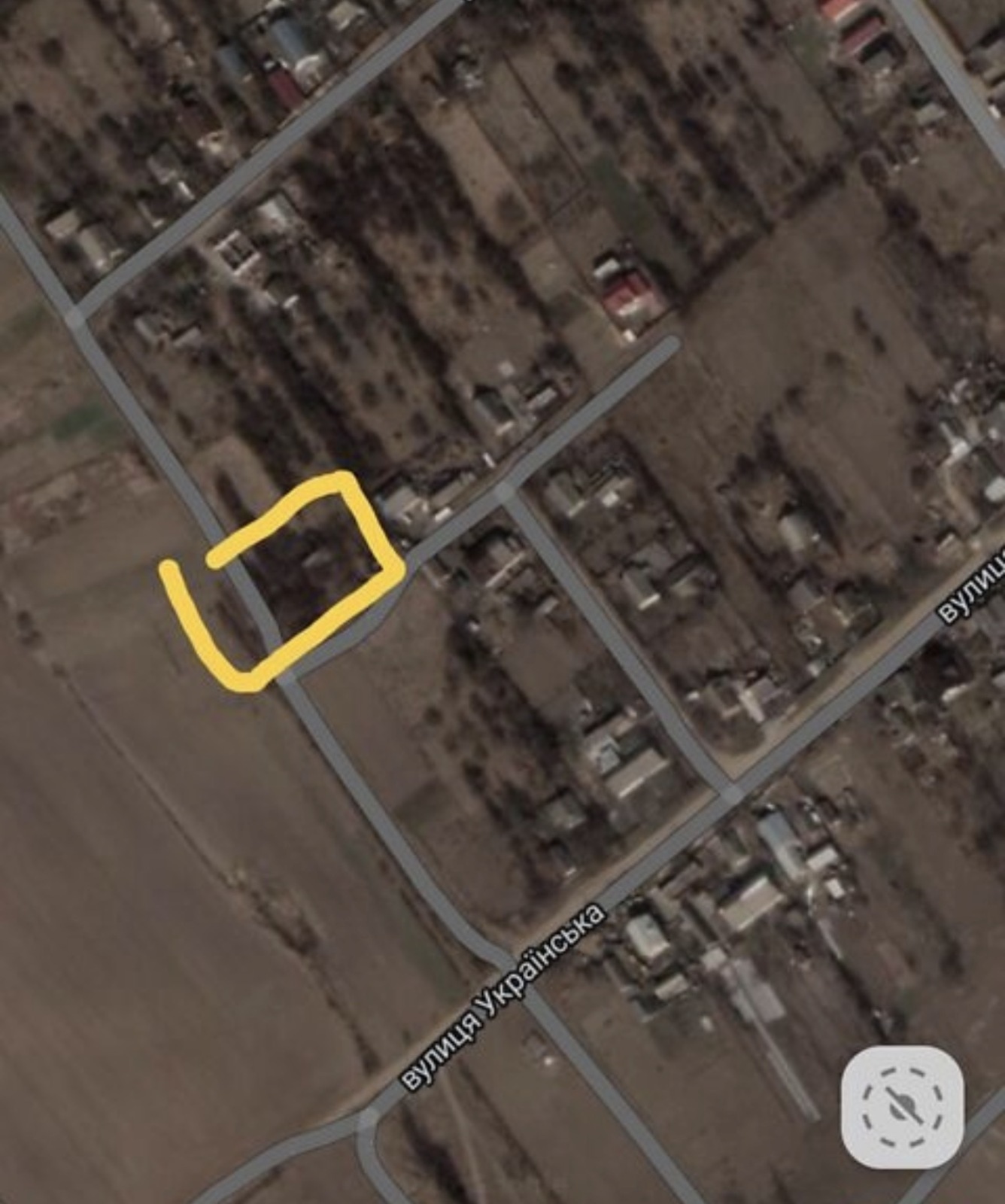The height and width of the screenshot is (1204, 1005).
Task: Tap the compass to reset map orientation
Action: (901, 1105)
